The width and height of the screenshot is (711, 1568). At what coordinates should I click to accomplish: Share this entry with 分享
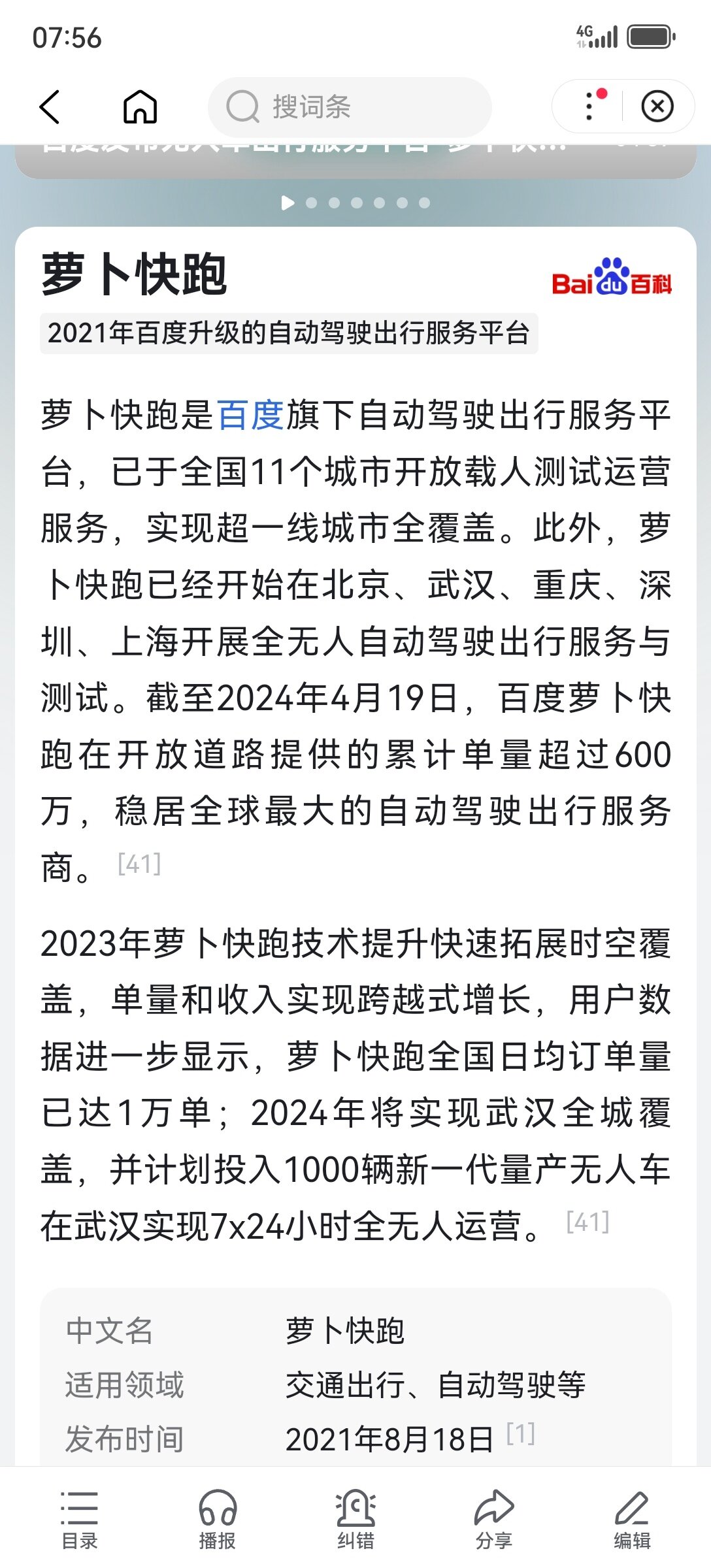[x=494, y=1520]
